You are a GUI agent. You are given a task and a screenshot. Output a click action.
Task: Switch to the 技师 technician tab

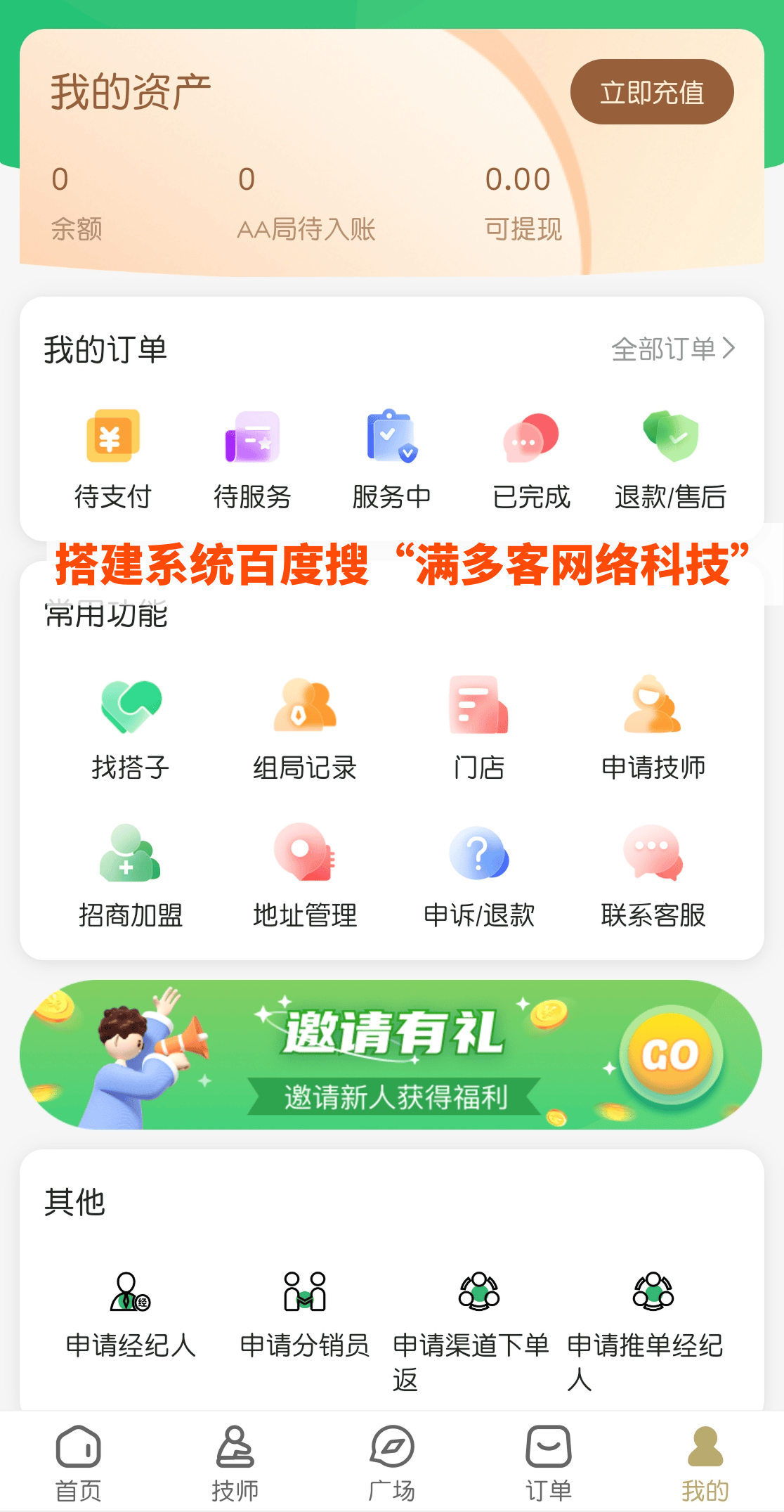pos(235,1462)
